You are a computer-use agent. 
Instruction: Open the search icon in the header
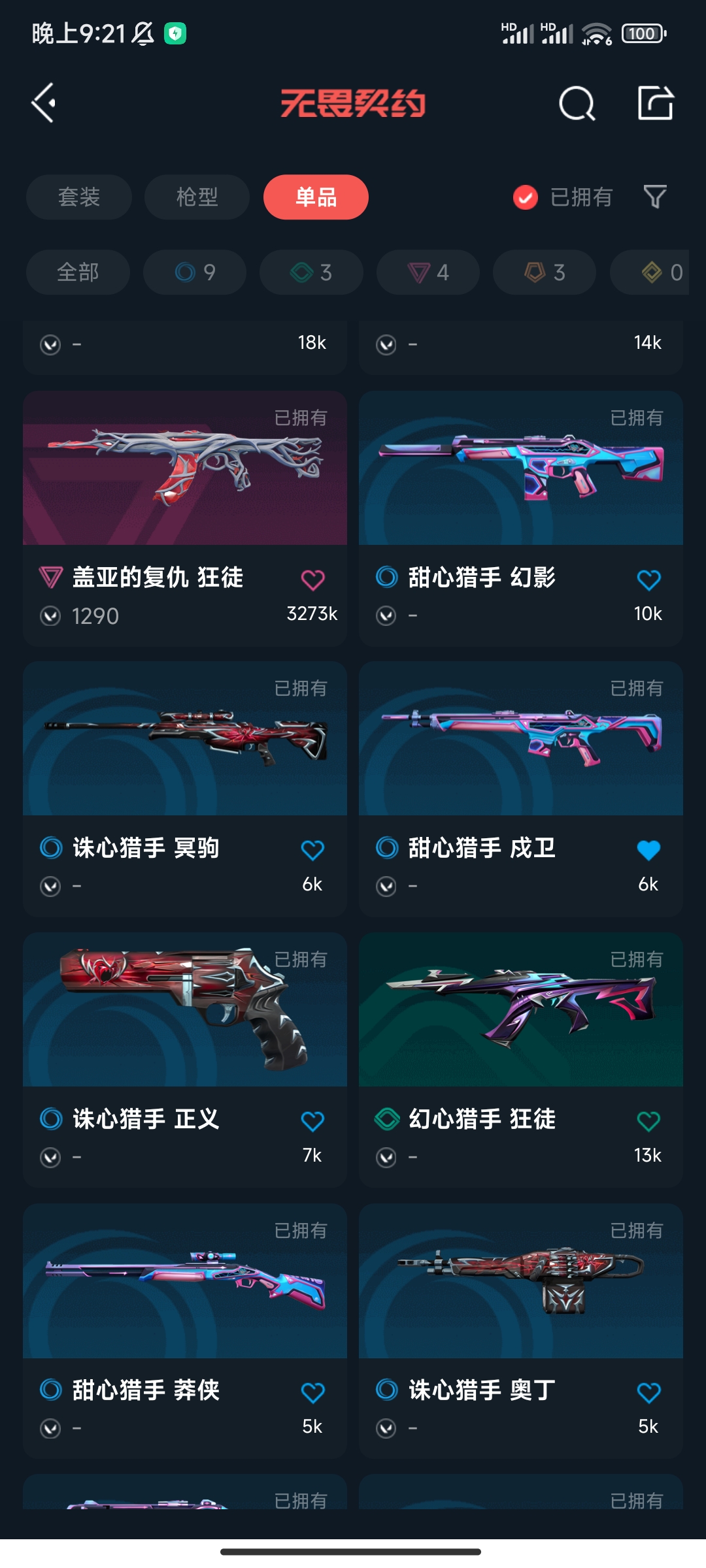click(577, 103)
